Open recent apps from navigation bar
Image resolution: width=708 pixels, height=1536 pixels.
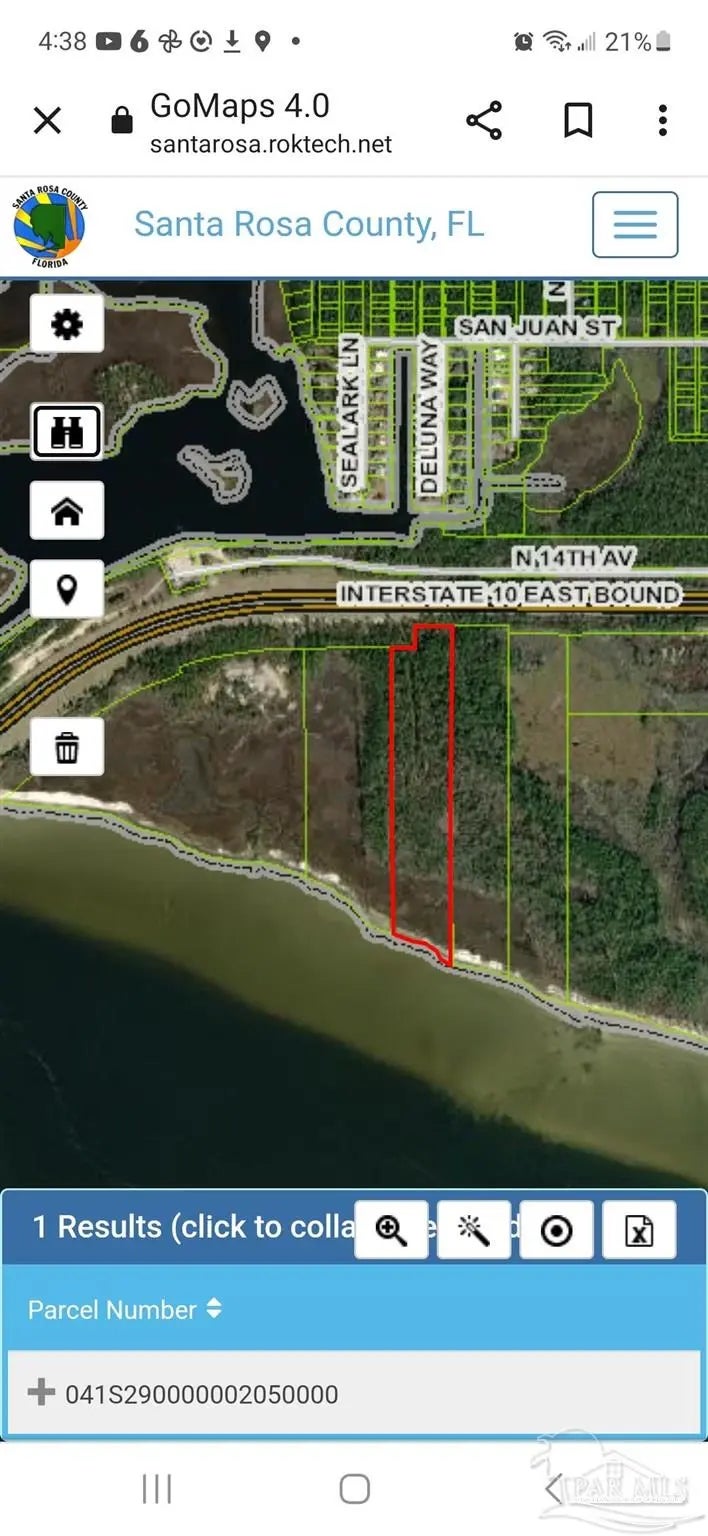[x=157, y=1488]
